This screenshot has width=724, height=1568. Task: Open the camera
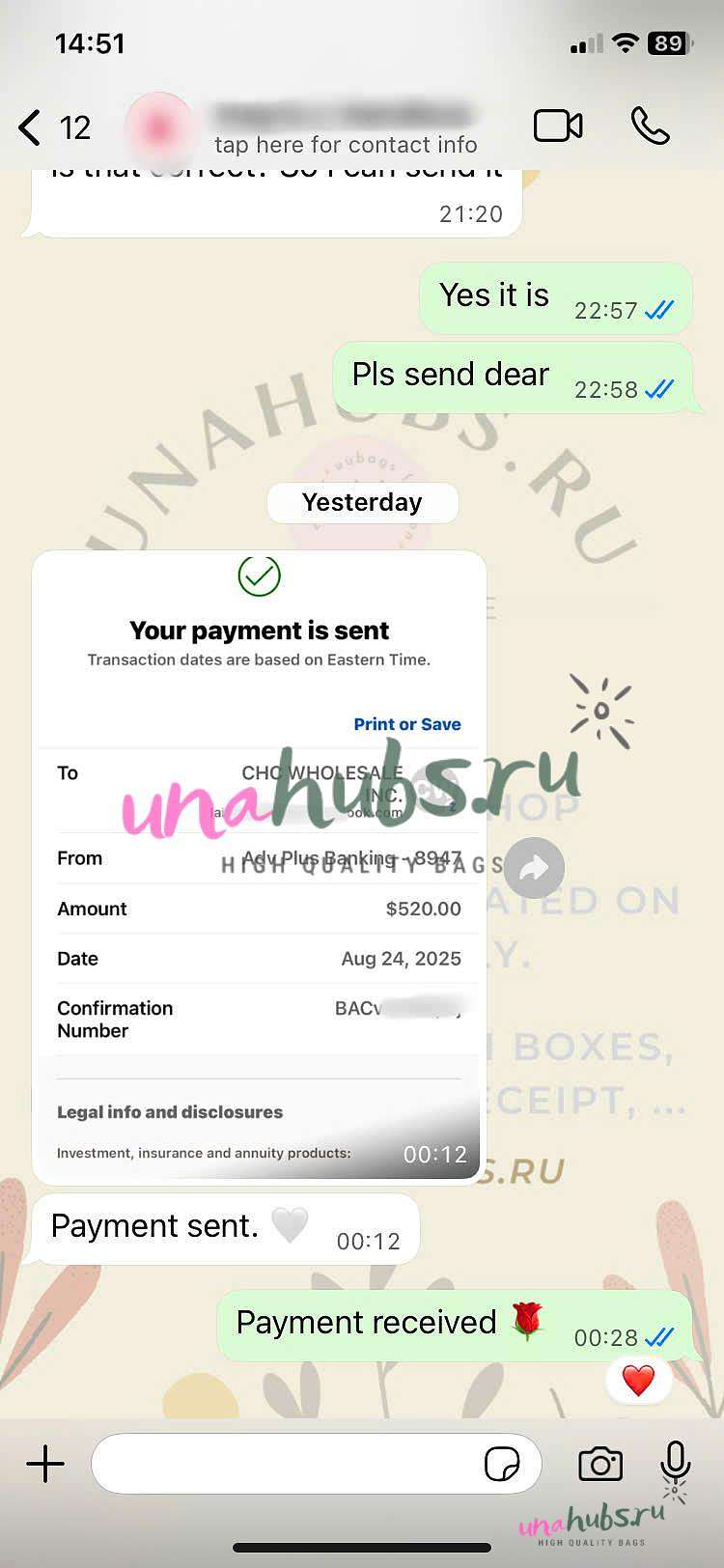[599, 1464]
